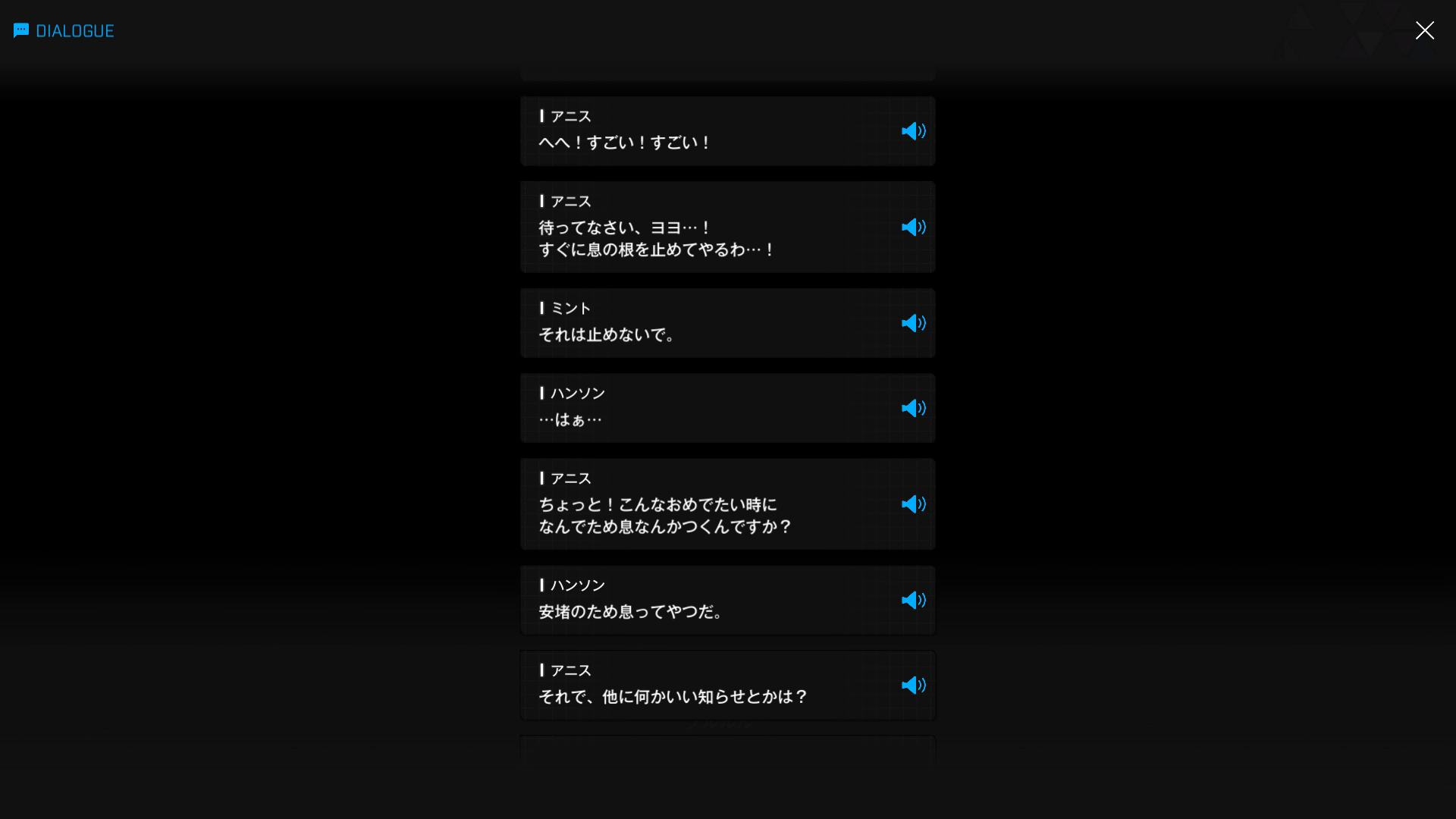Play voice for アニス line へへ！すごい！すごい！
This screenshot has width=1456, height=819.
tap(913, 131)
